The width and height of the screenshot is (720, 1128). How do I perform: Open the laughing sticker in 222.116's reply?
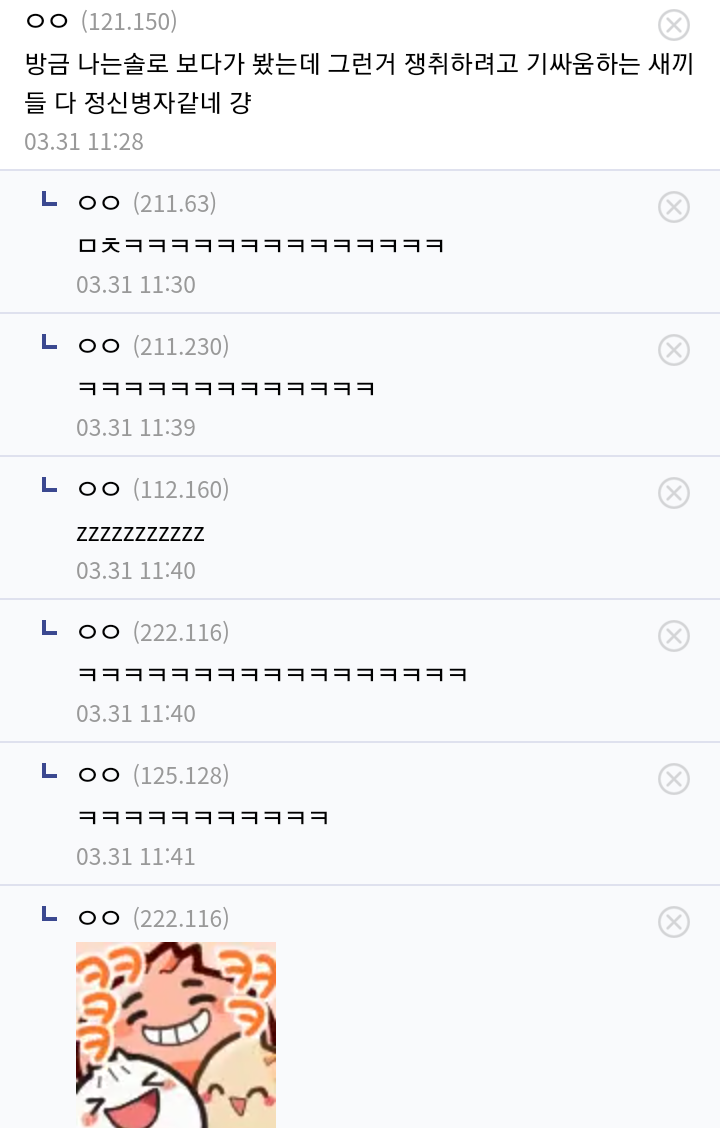(176, 1034)
